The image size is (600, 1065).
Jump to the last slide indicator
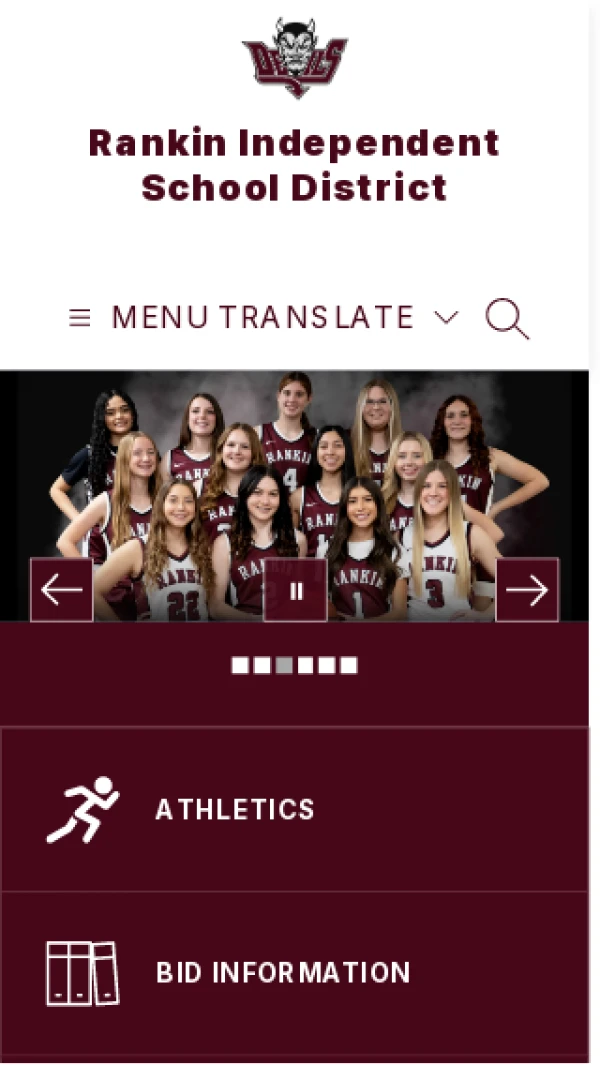pyautogui.click(x=349, y=666)
